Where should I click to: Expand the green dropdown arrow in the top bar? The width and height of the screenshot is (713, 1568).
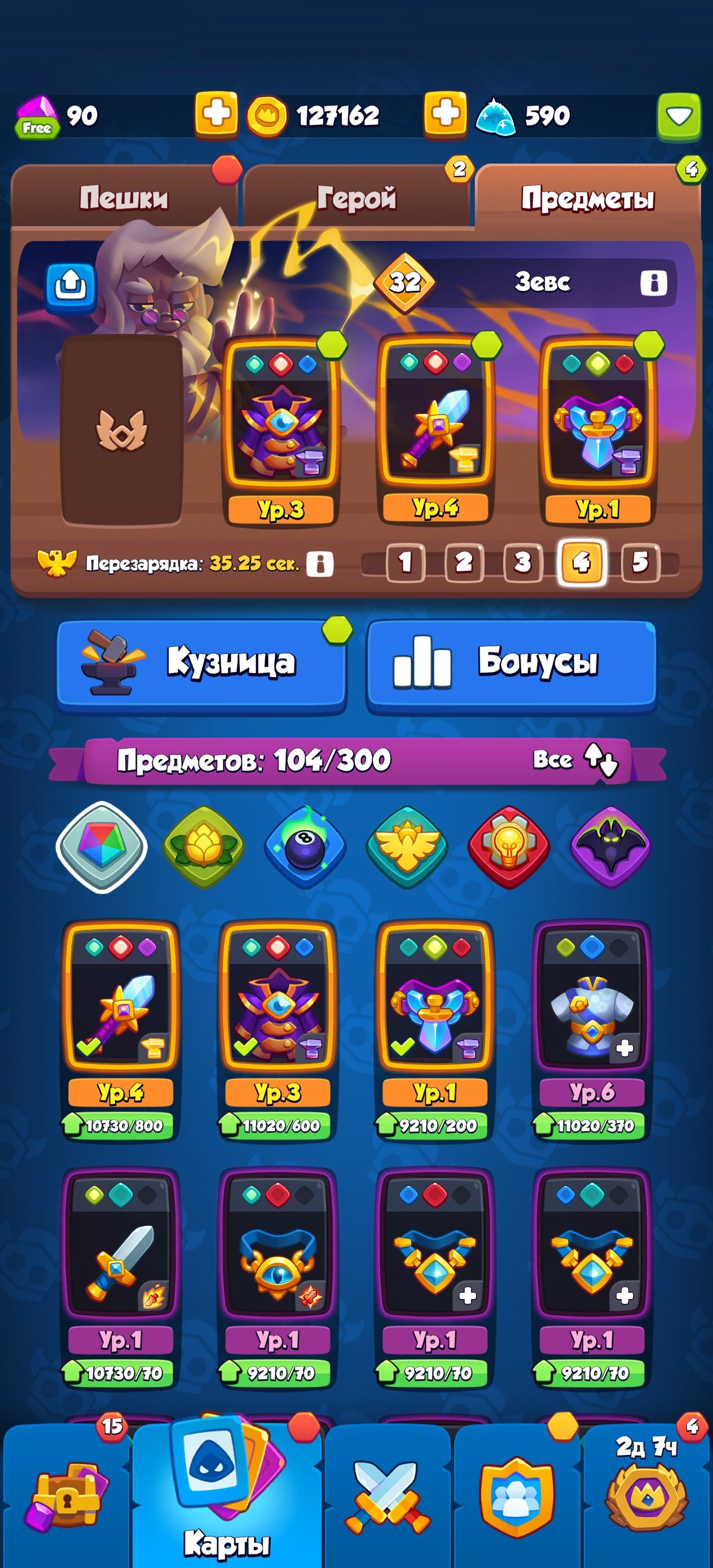pyautogui.click(x=679, y=115)
